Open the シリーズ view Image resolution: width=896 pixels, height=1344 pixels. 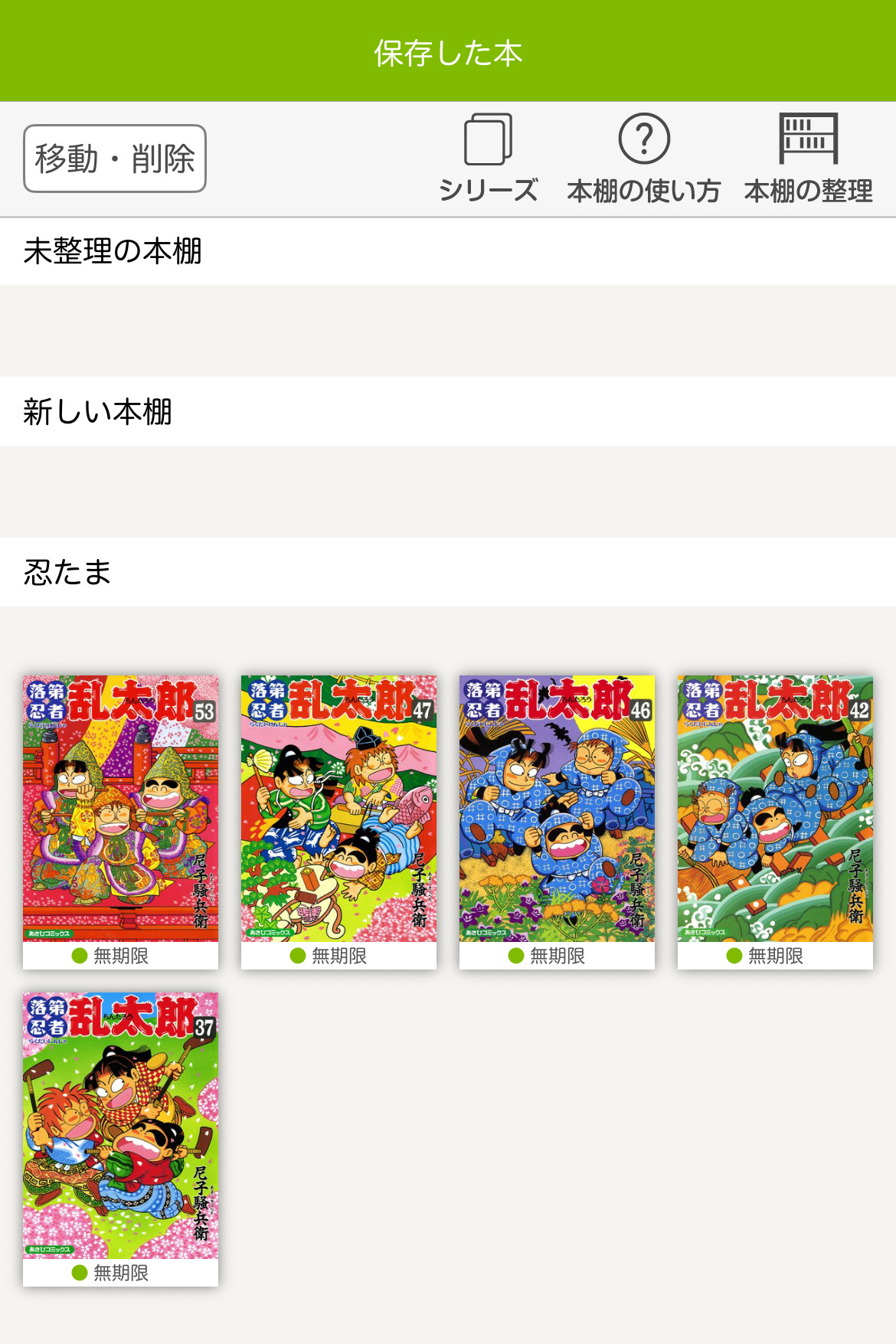(488, 158)
